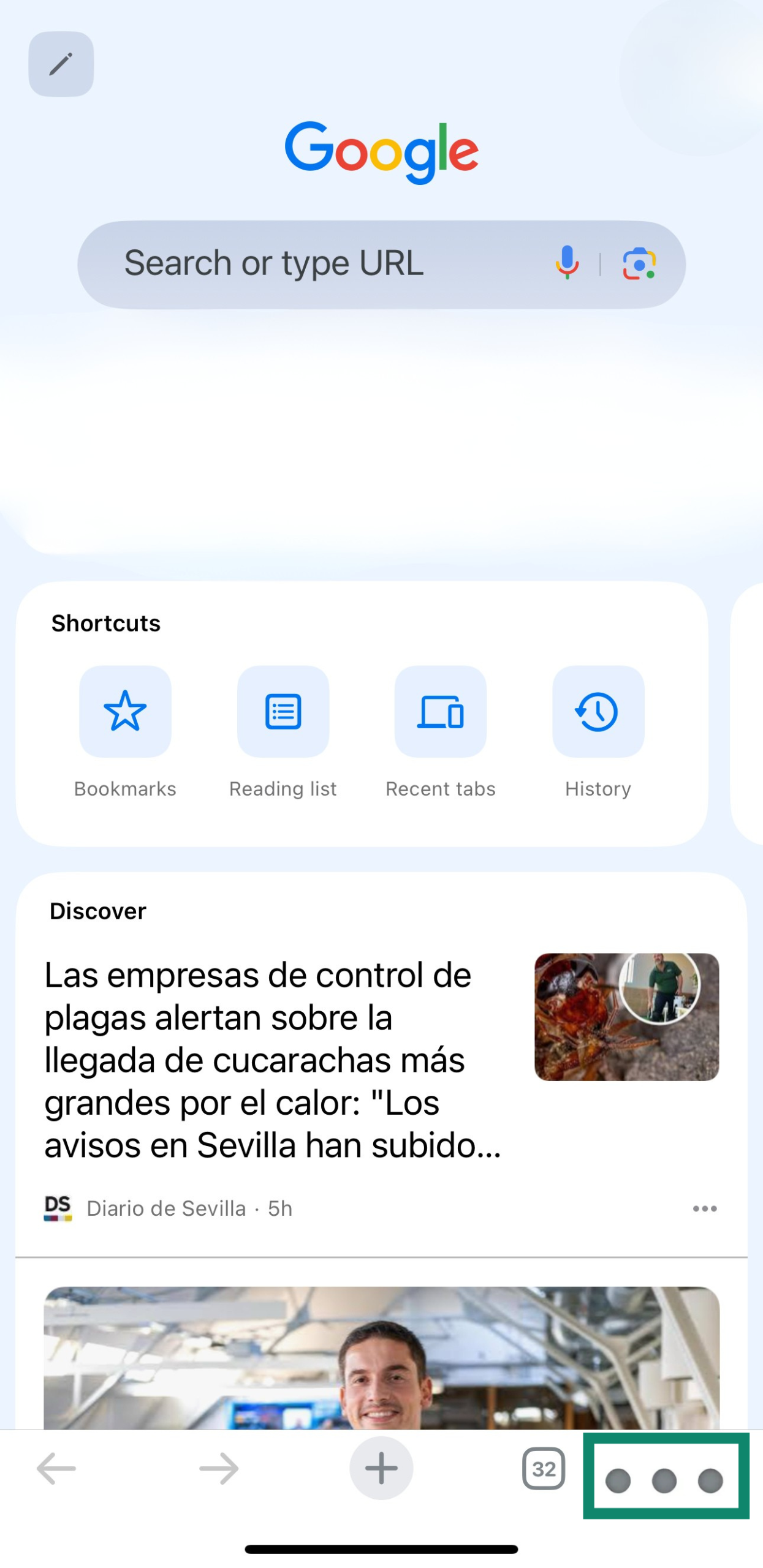Visit the Diario de Sevilla publisher link
763x1568 pixels.
pos(166,1208)
